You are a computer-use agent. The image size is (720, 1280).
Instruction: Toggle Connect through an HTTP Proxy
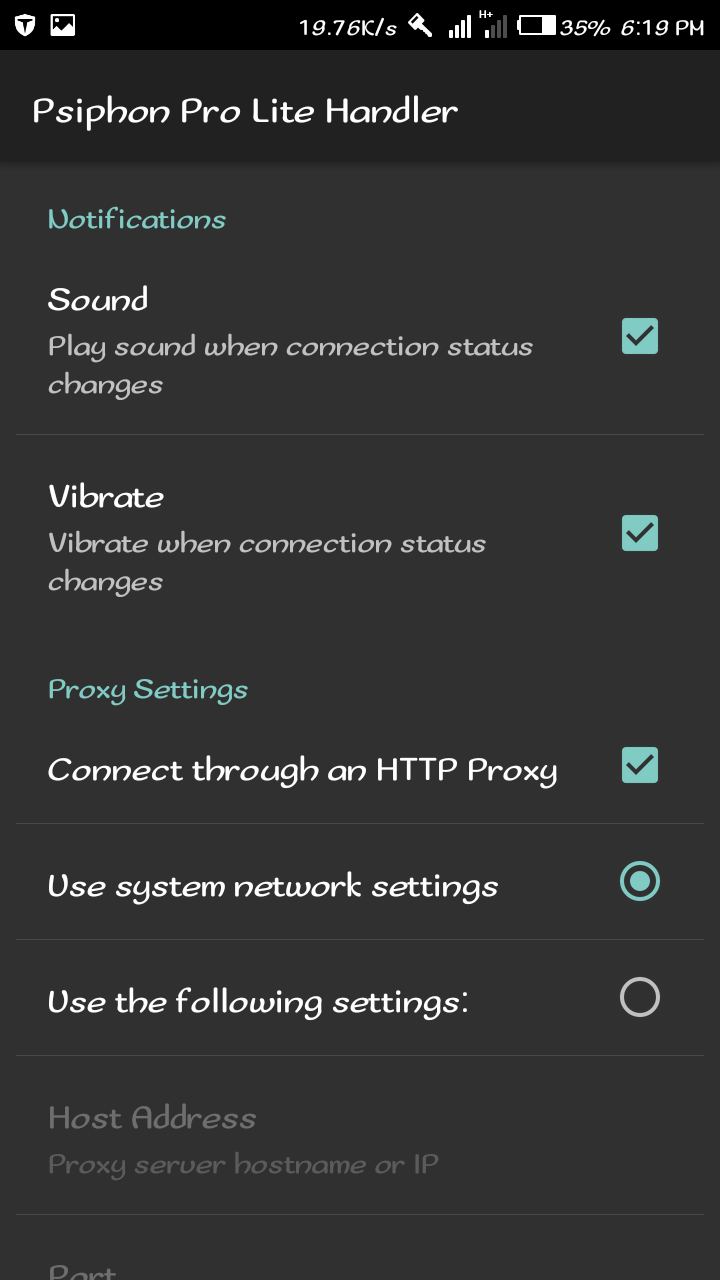(640, 765)
